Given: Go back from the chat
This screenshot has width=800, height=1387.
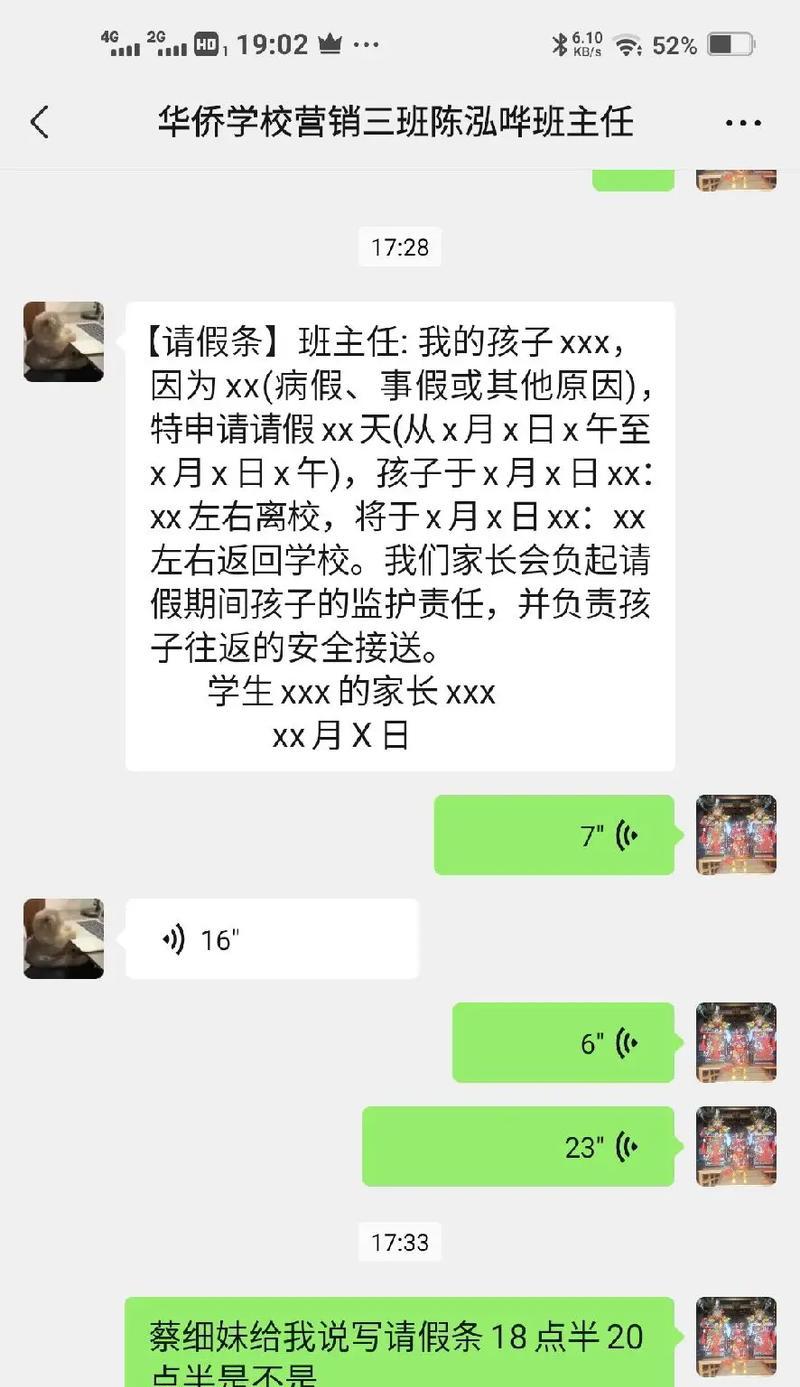Looking at the screenshot, I should point(40,123).
